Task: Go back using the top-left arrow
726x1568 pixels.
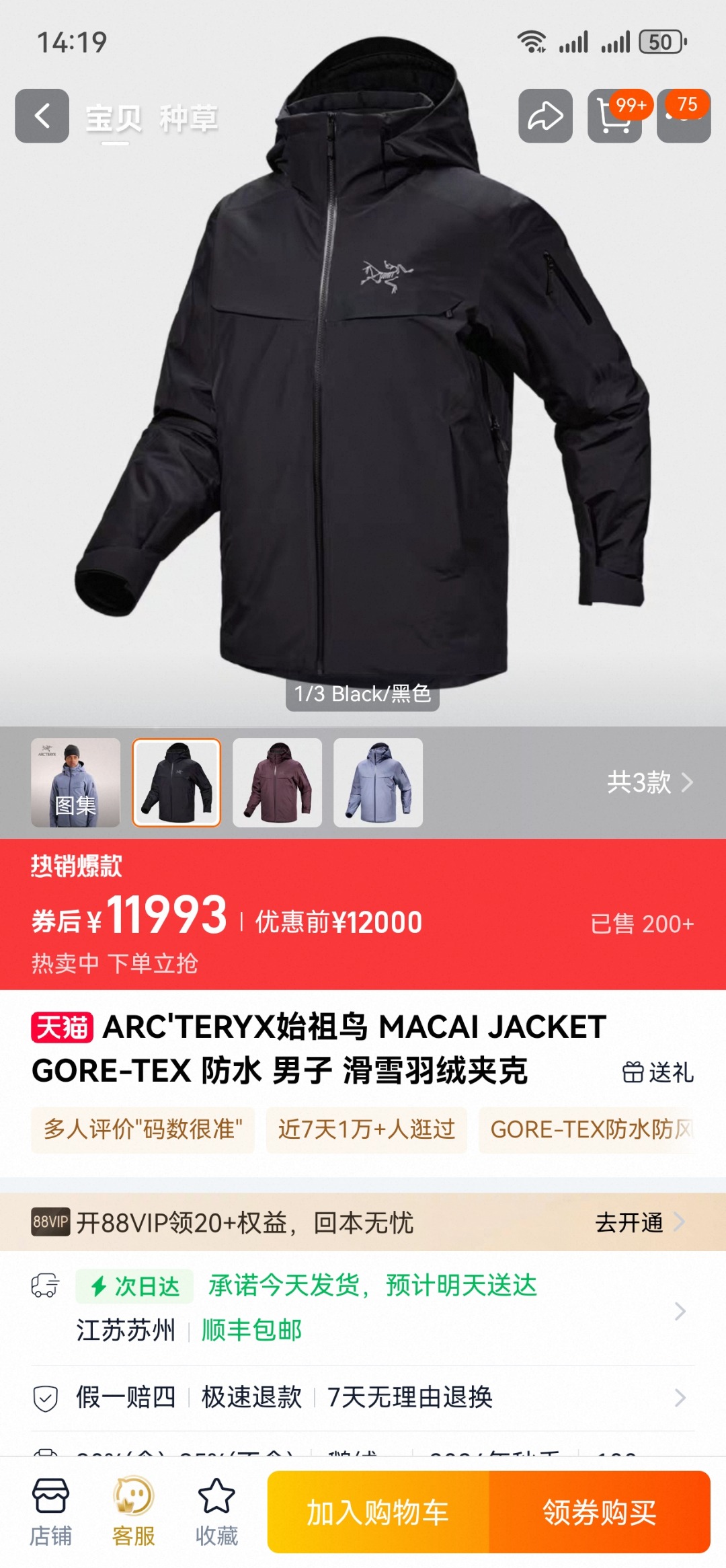Action: tap(42, 116)
